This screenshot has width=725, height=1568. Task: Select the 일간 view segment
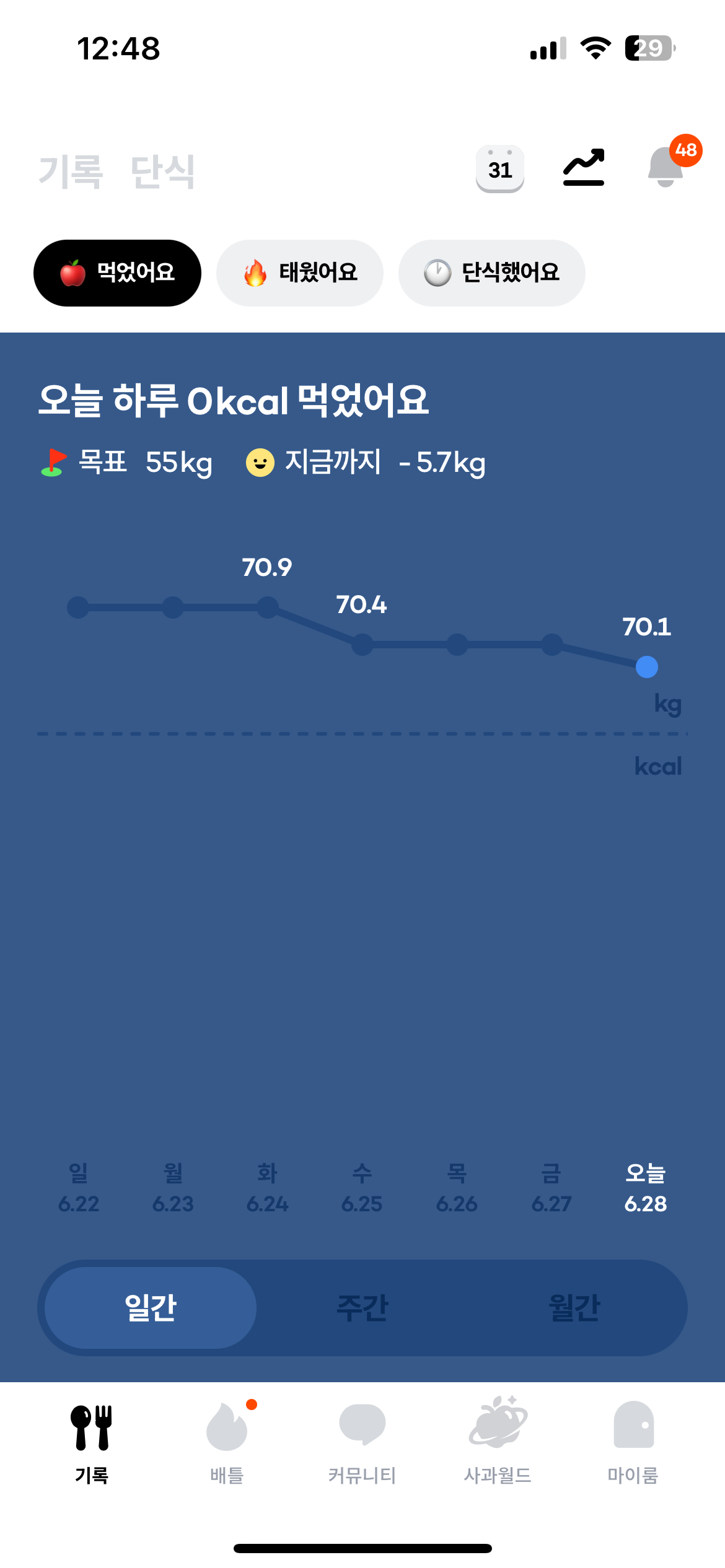pyautogui.click(x=151, y=1307)
